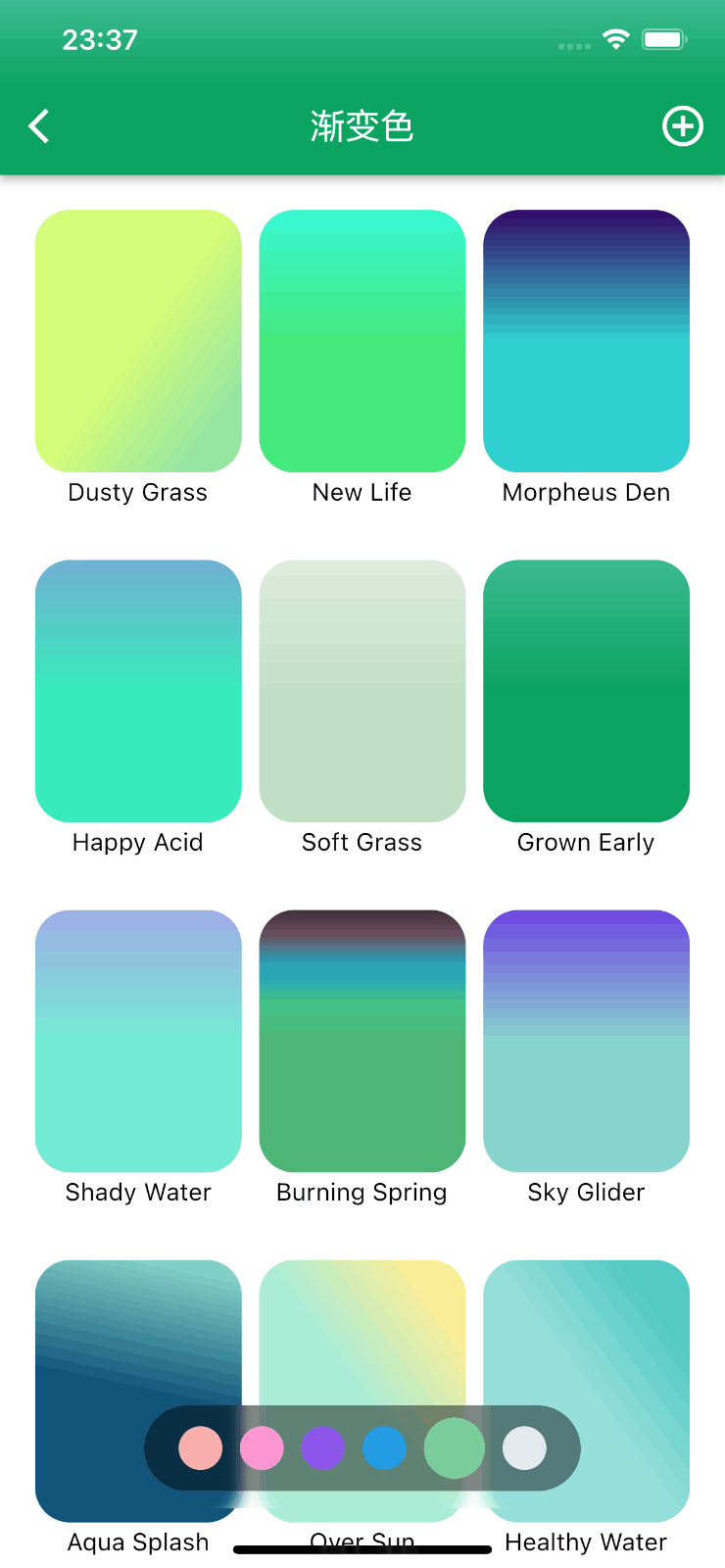Pick the purple color dot
The image size is (725, 1568).
click(322, 1447)
